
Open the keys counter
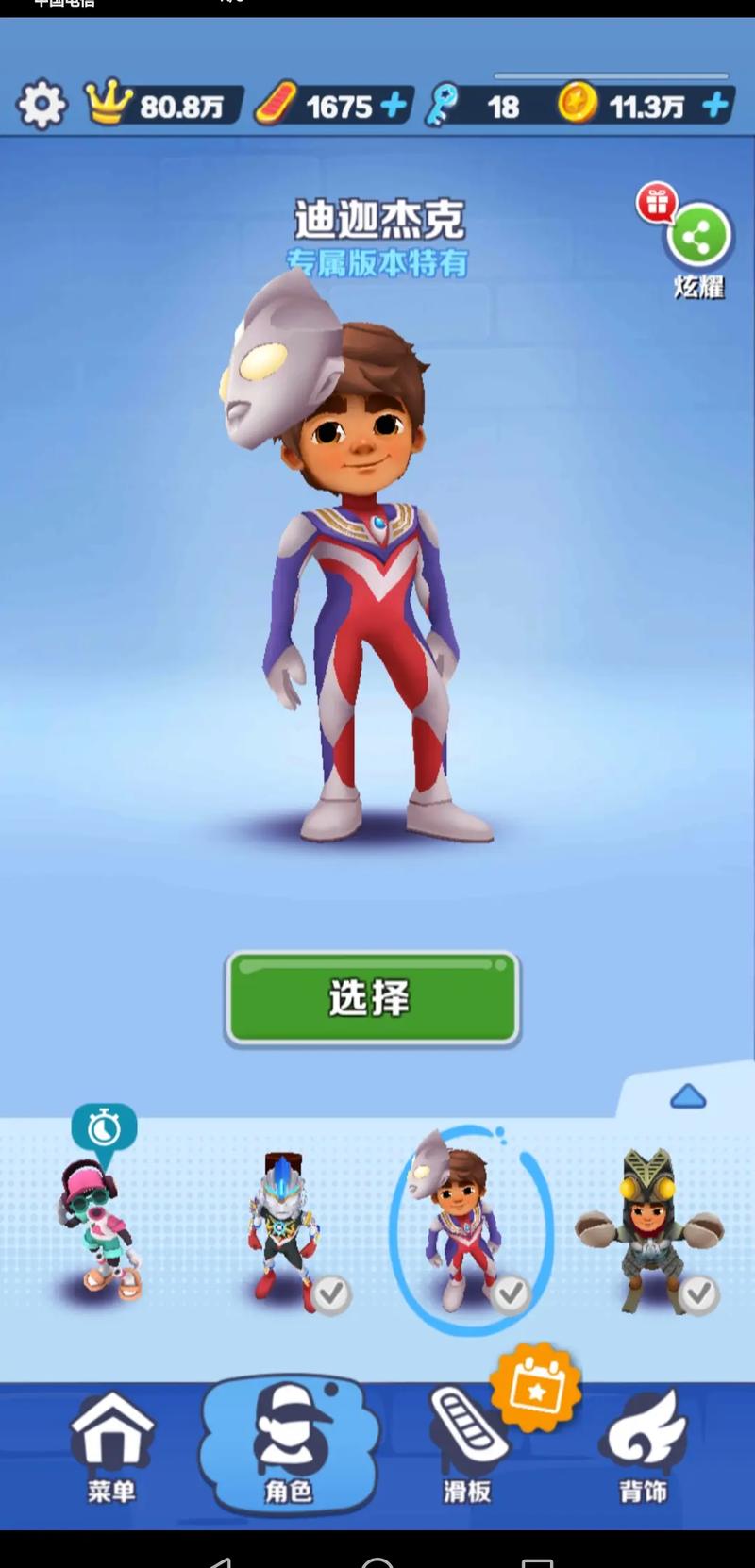pyautogui.click(x=477, y=106)
